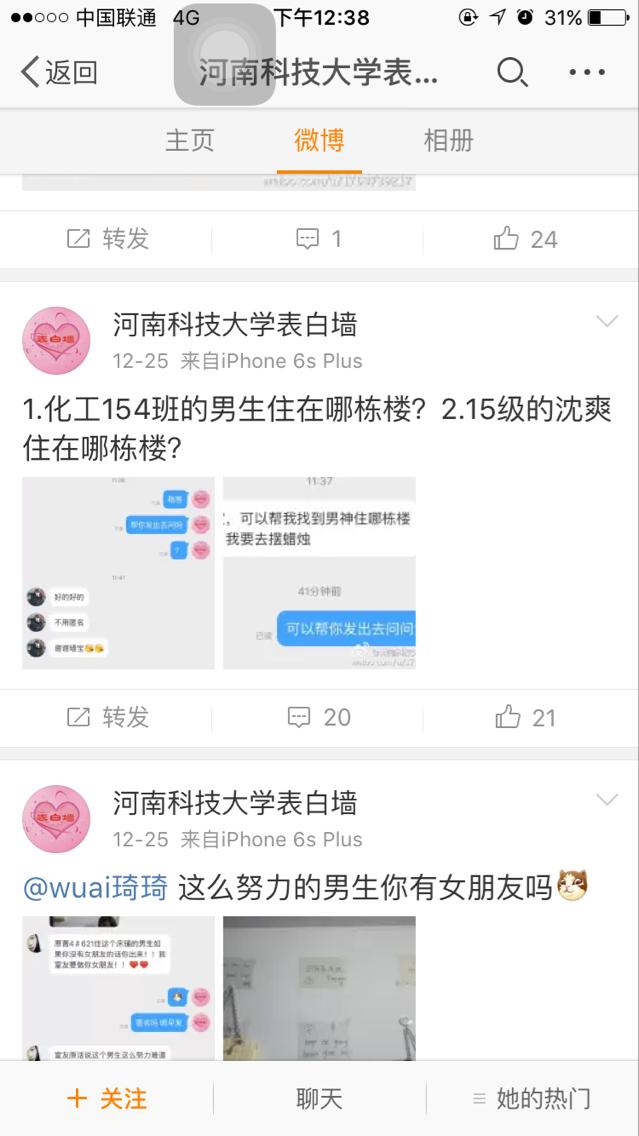The height and width of the screenshot is (1136, 639).
Task: Open the three-dot overflow menu
Action: click(587, 72)
